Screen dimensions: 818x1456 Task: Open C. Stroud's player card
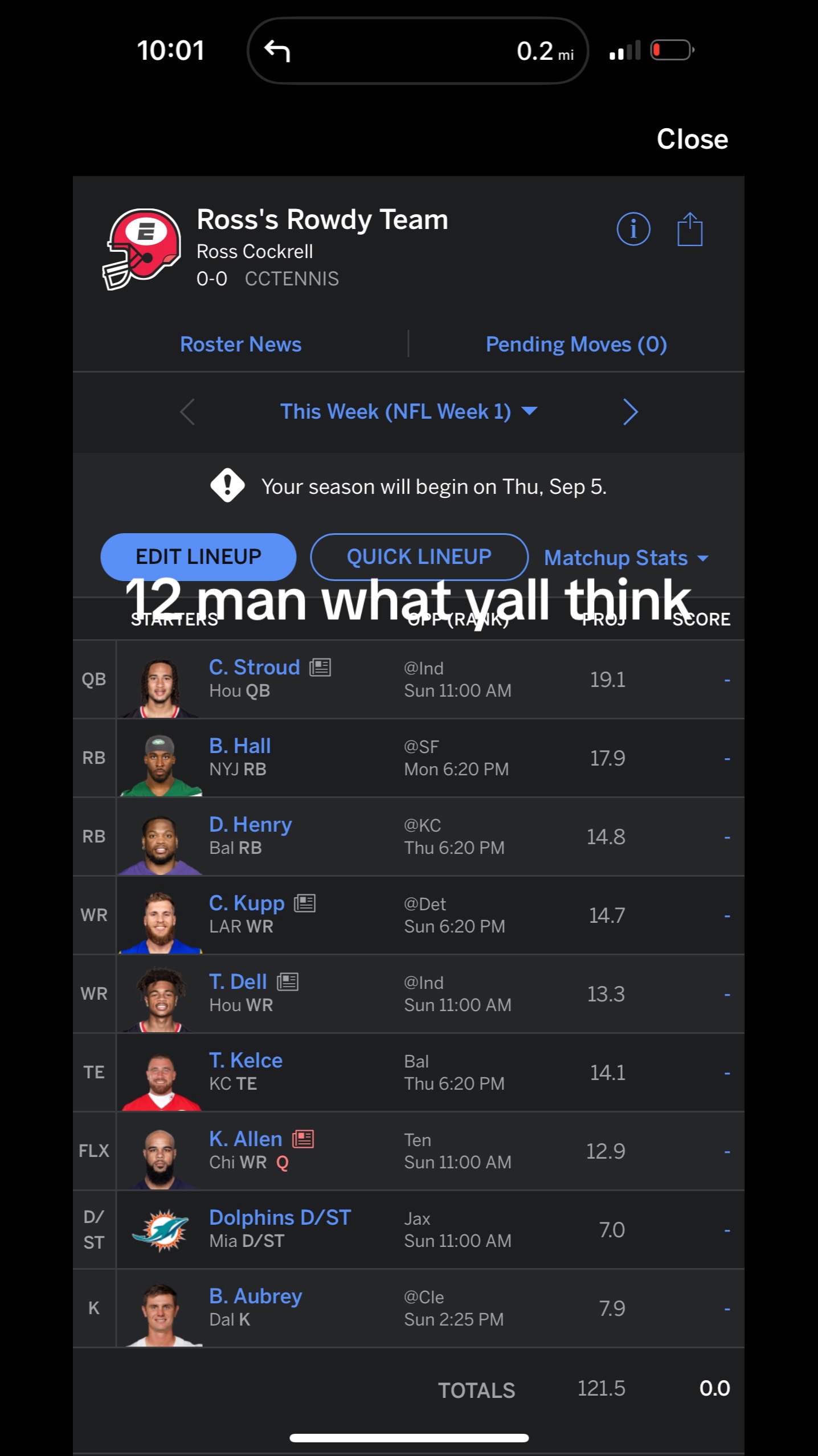[x=254, y=667]
